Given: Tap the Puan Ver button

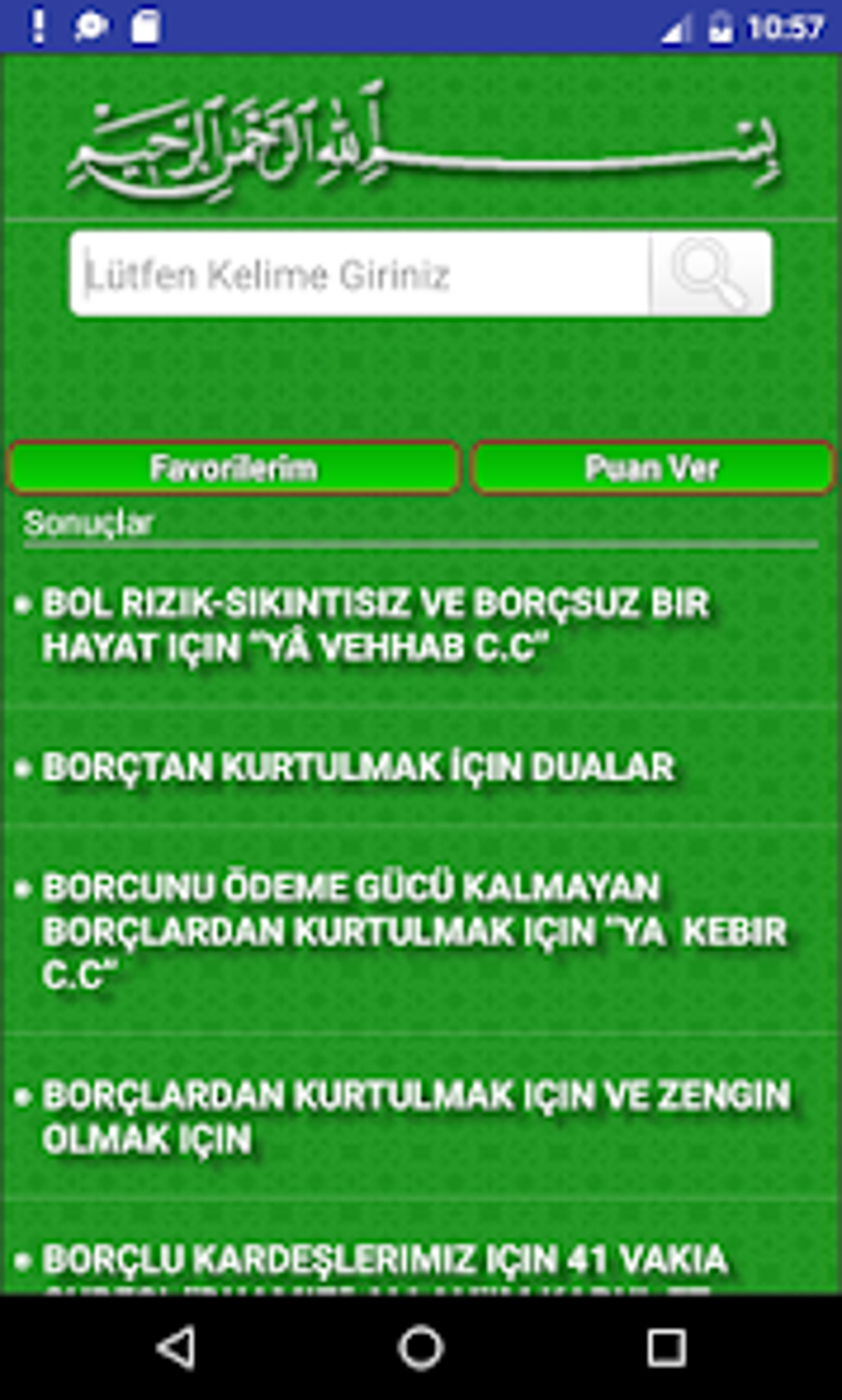Looking at the screenshot, I should tap(652, 468).
